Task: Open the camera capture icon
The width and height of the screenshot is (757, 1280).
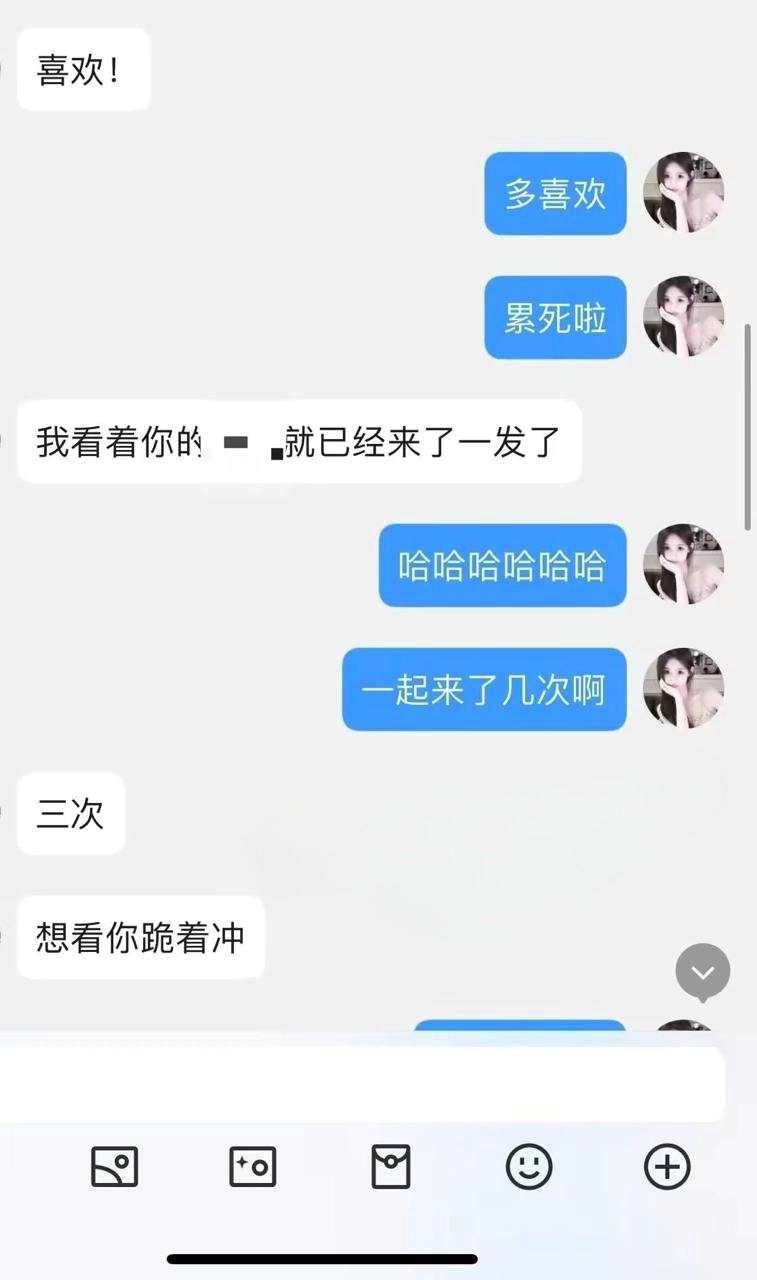Action: (x=252, y=1167)
